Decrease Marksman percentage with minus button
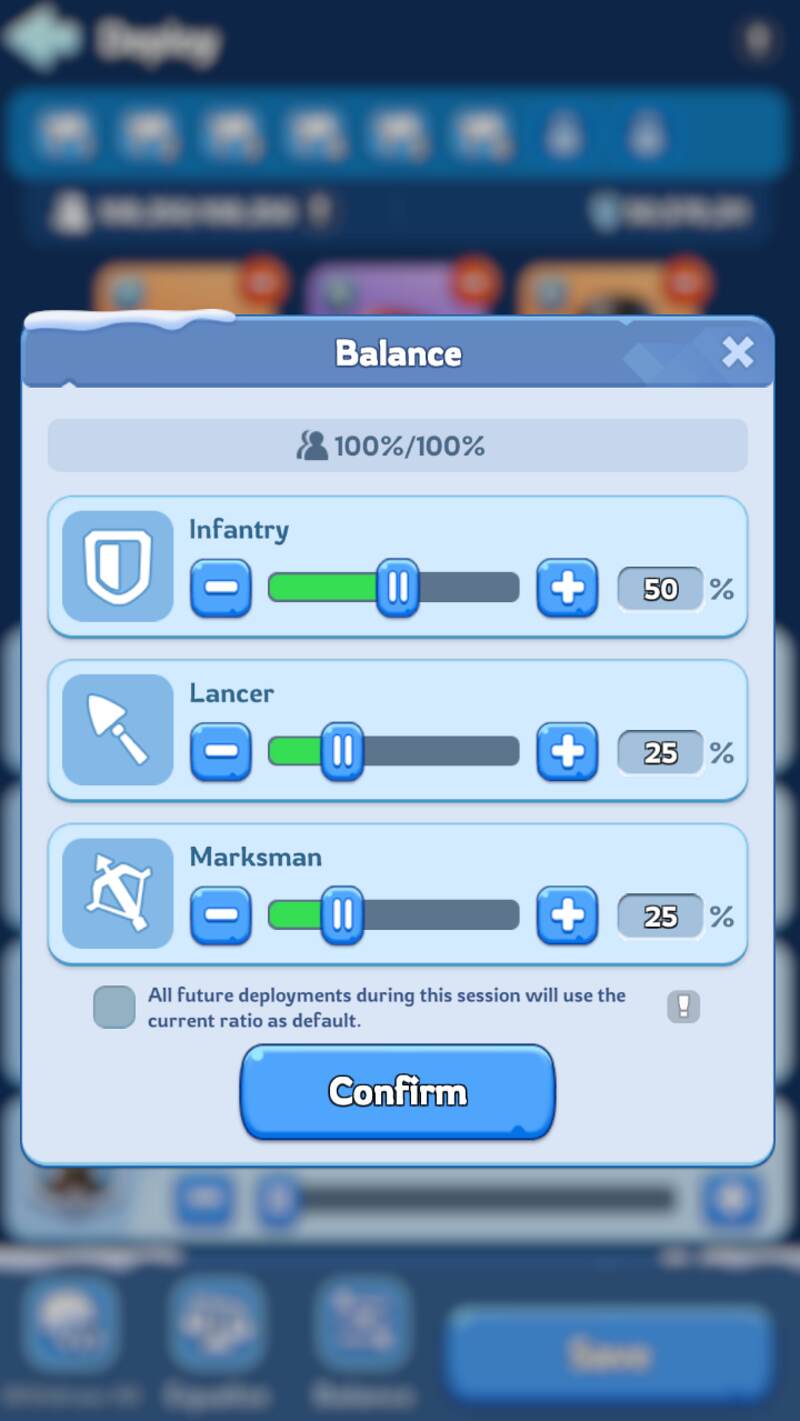Viewport: 800px width, 1421px height. [x=221, y=915]
